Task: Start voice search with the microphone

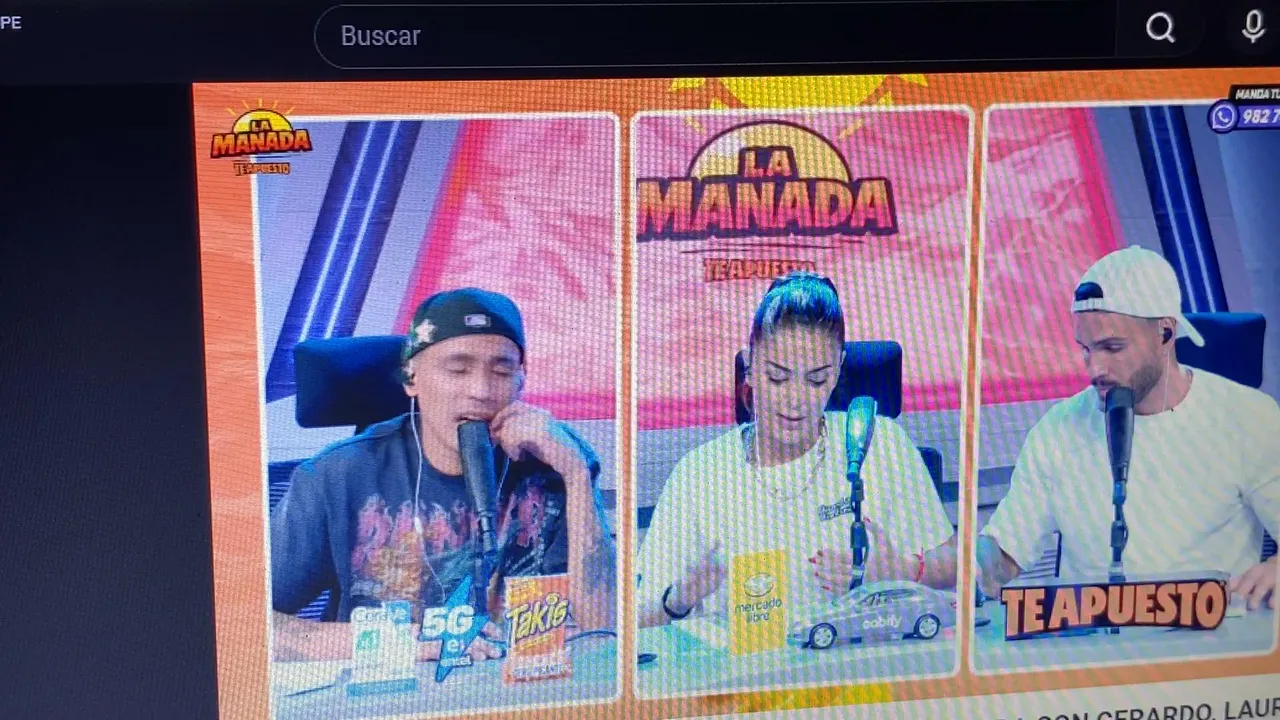Action: coord(1253,27)
